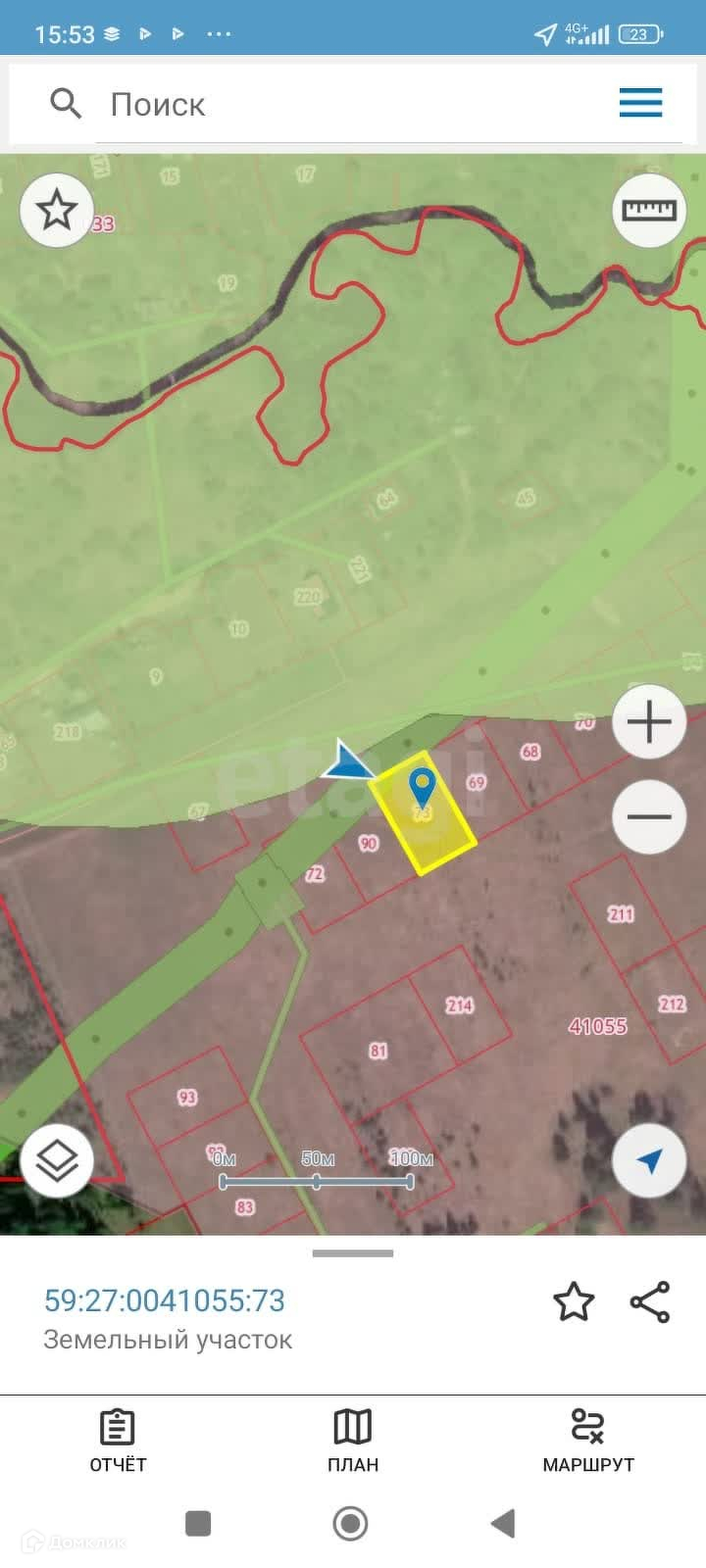Go to the home screen

(x=351, y=1523)
